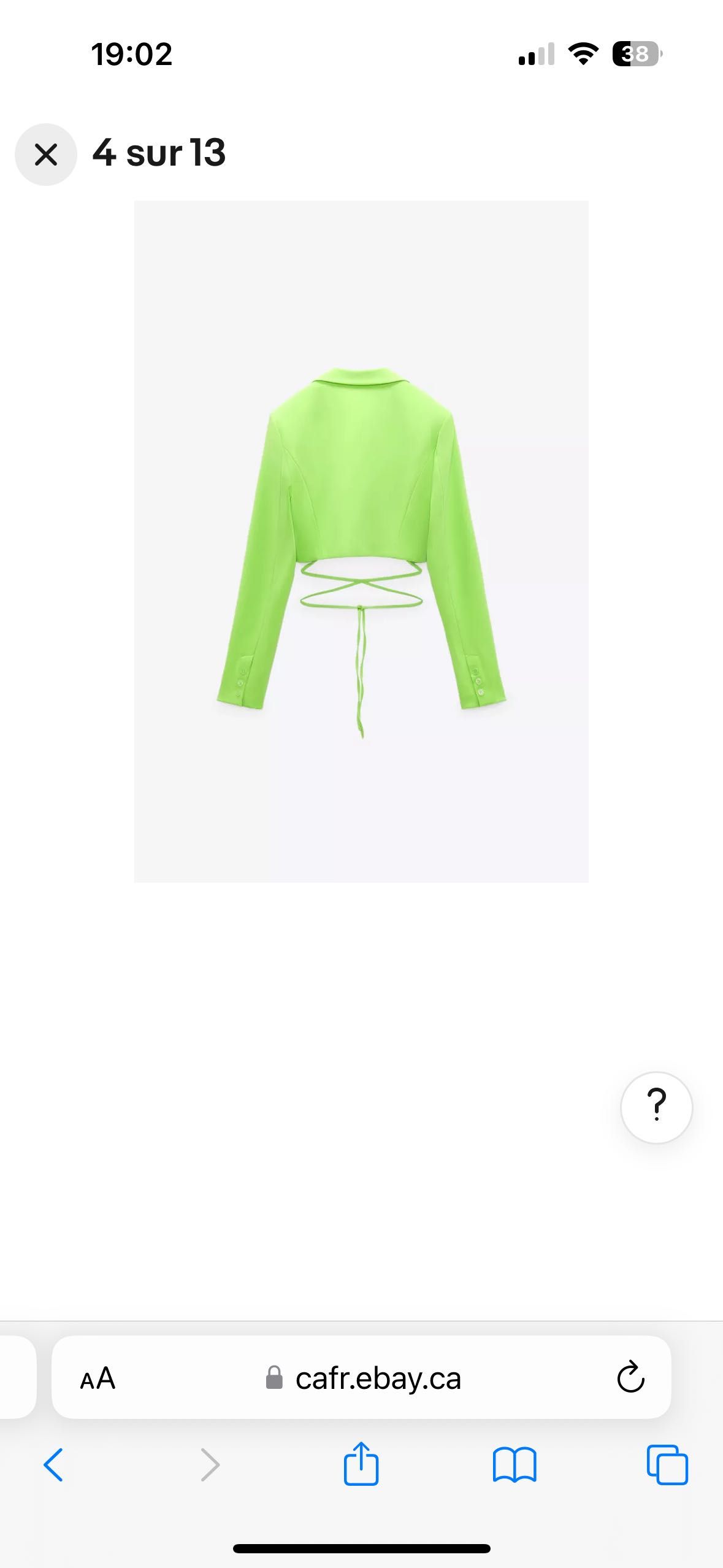Open Safari bookmarks

(x=515, y=1464)
